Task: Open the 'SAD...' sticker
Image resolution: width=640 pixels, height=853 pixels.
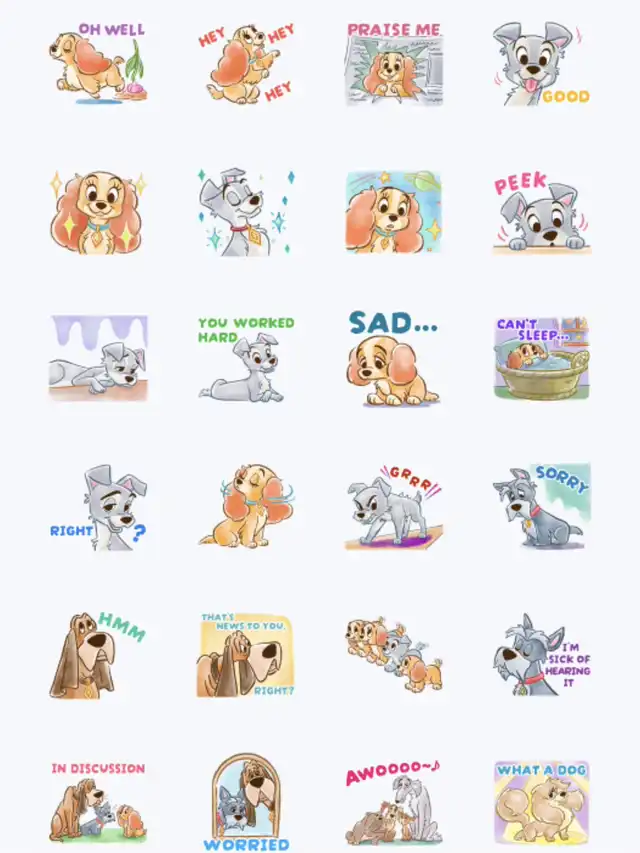Action: tap(394, 358)
